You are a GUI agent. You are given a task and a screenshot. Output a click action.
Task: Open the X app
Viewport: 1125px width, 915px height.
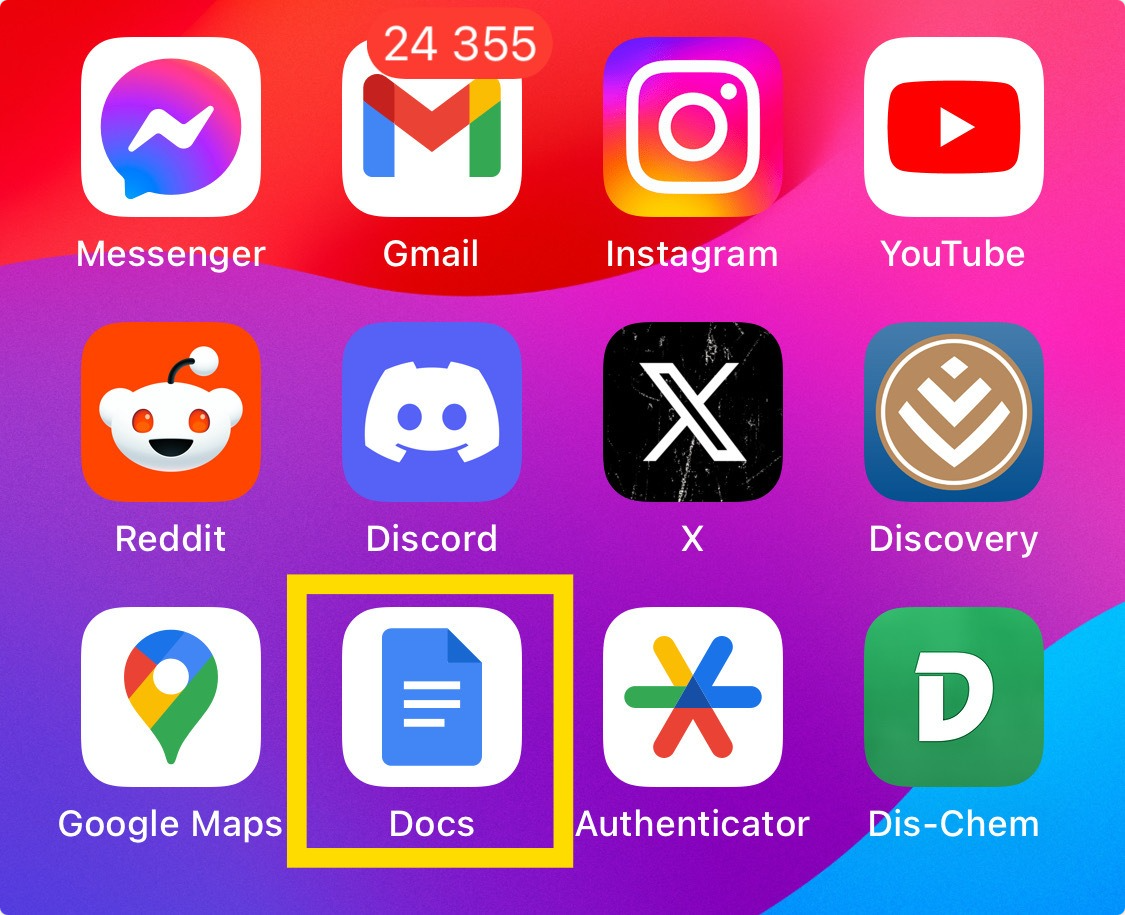pos(693,412)
